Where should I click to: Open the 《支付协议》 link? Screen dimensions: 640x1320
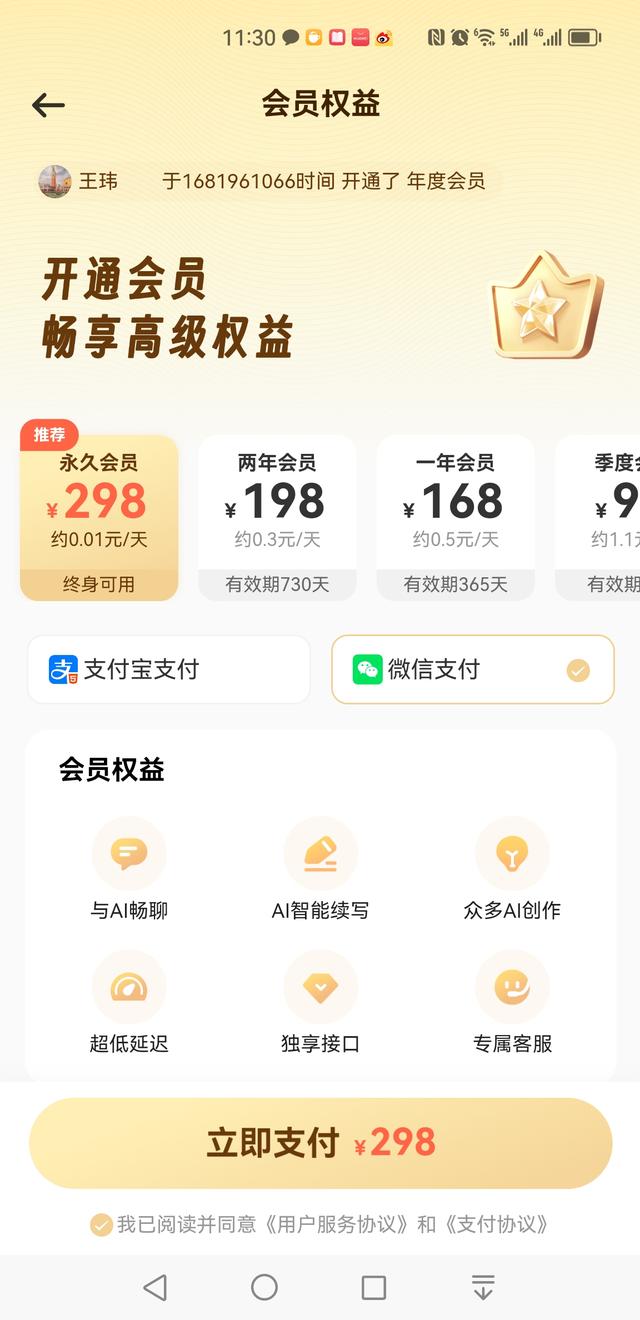[x=497, y=1225]
